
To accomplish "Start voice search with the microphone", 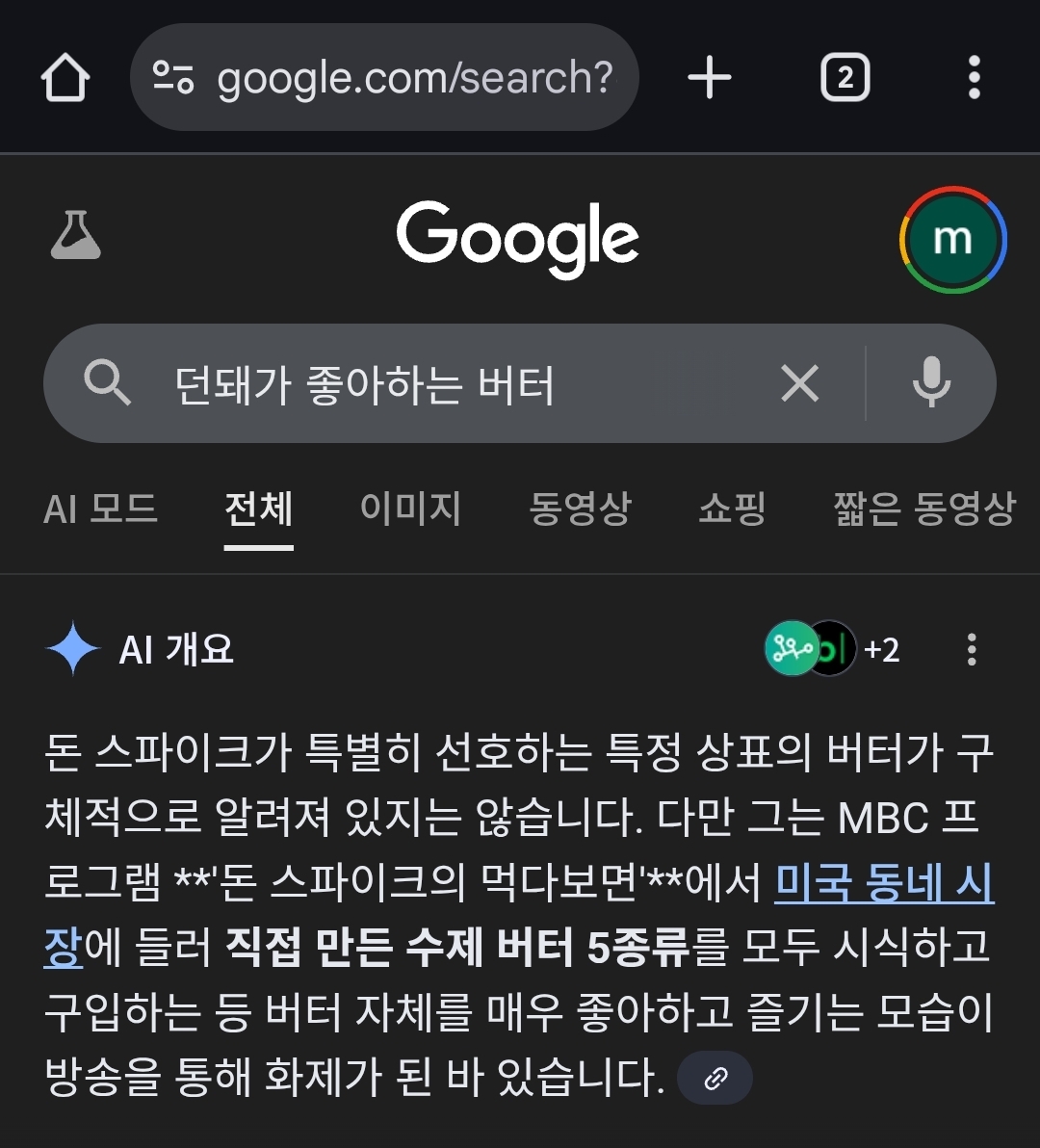I will pyautogui.click(x=930, y=384).
